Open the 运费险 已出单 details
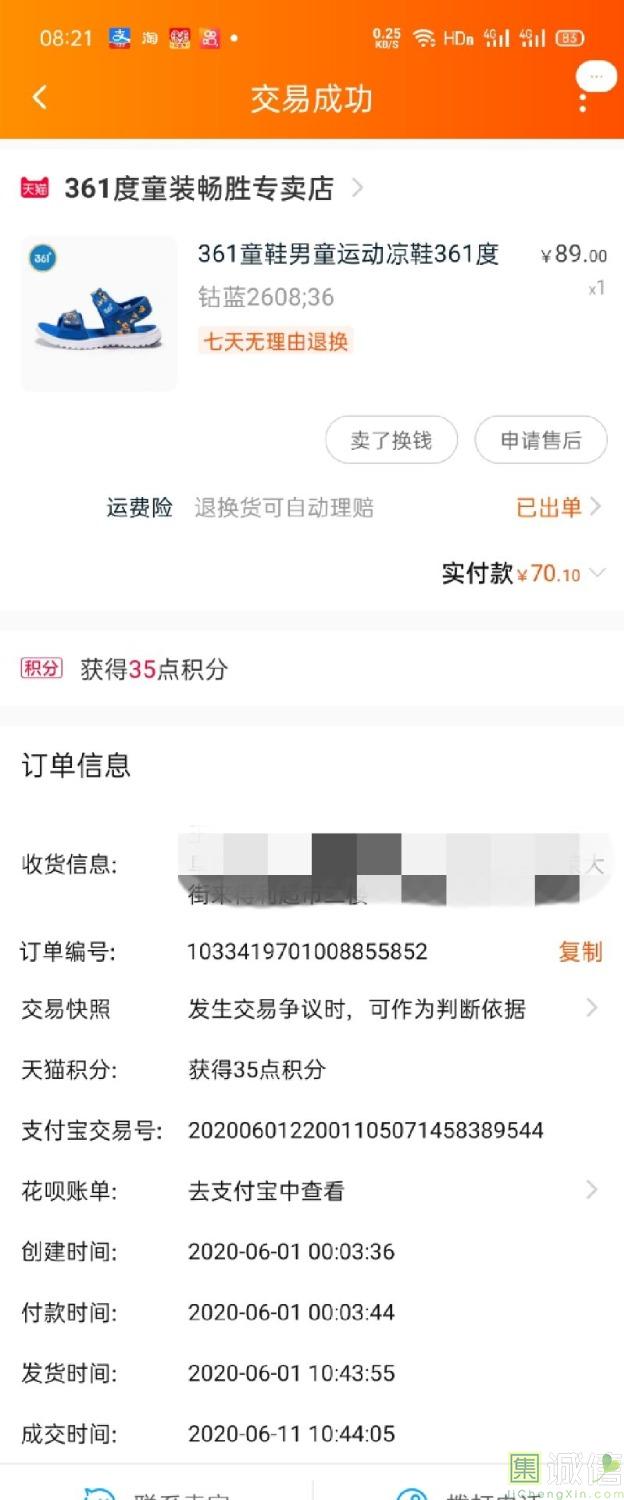The image size is (624, 1500). 557,507
